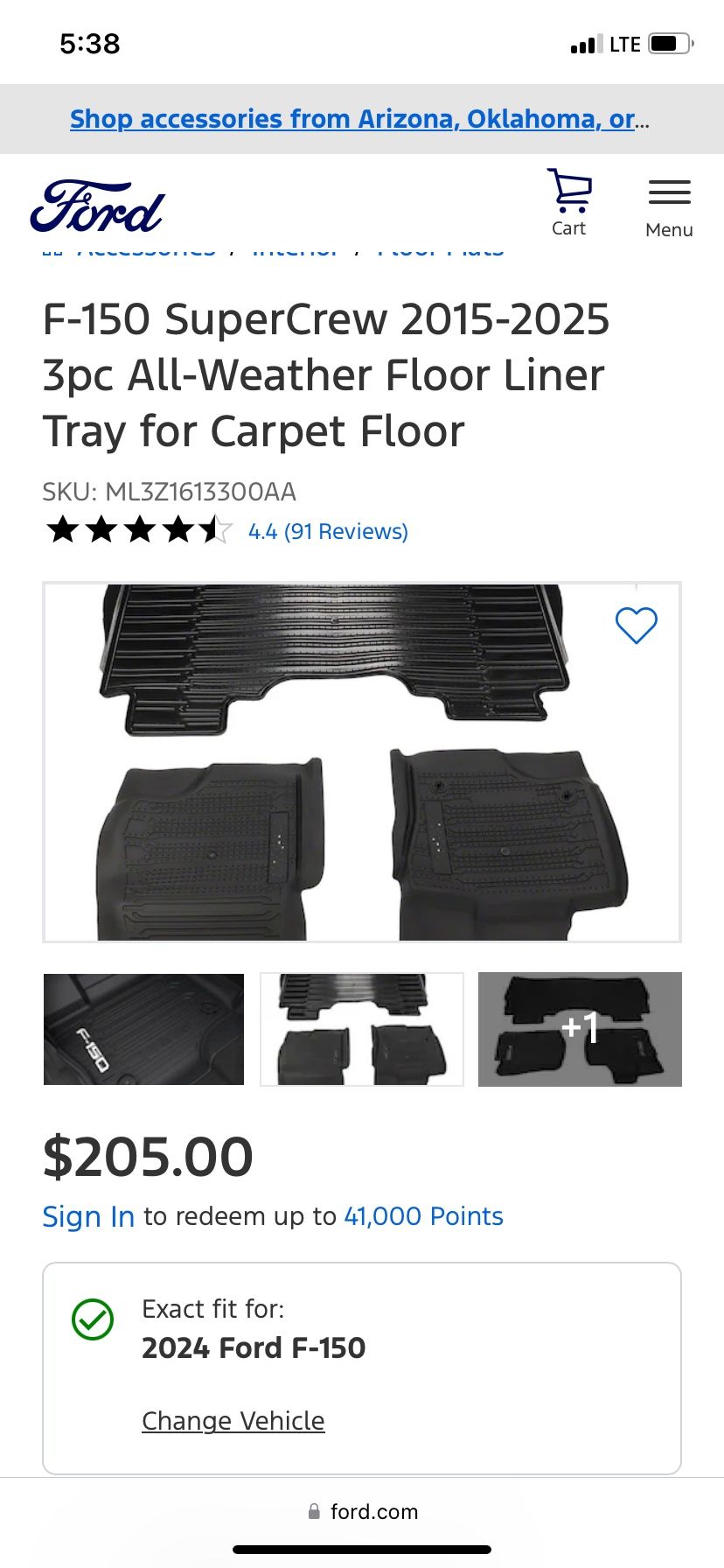
Task: Show the +1 additional product photos
Action: (580, 1029)
